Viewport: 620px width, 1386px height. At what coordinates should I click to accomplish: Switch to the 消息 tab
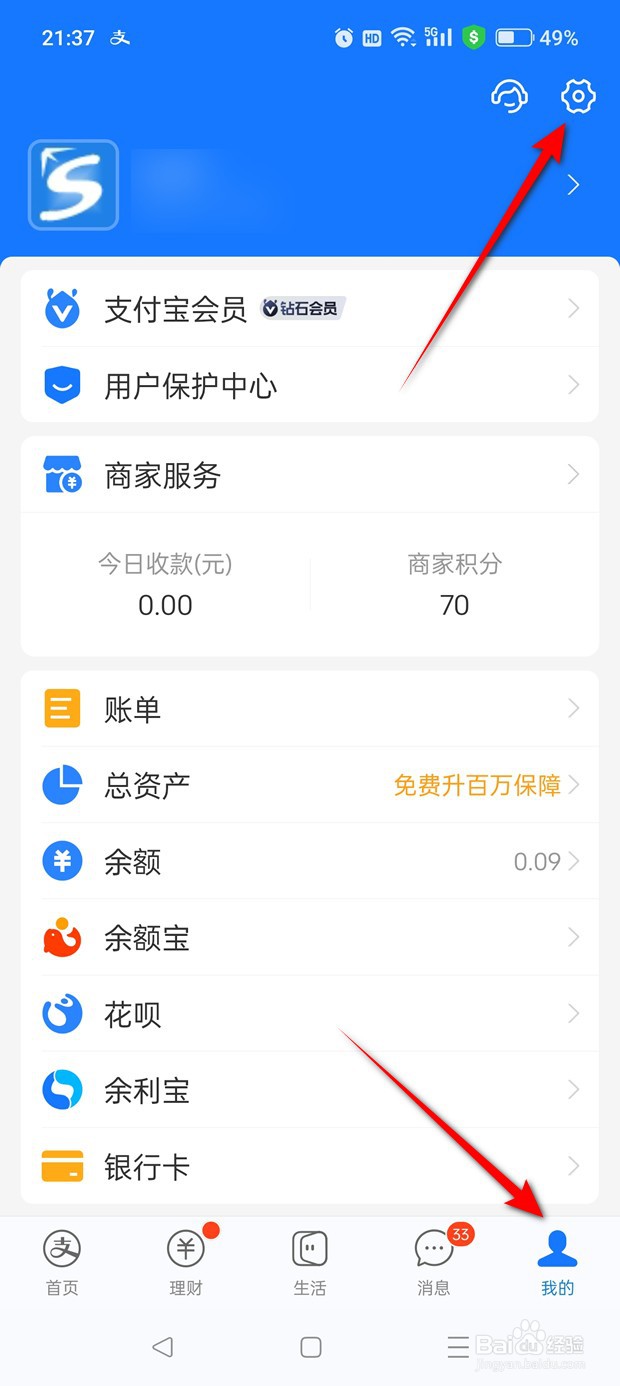point(434,1262)
